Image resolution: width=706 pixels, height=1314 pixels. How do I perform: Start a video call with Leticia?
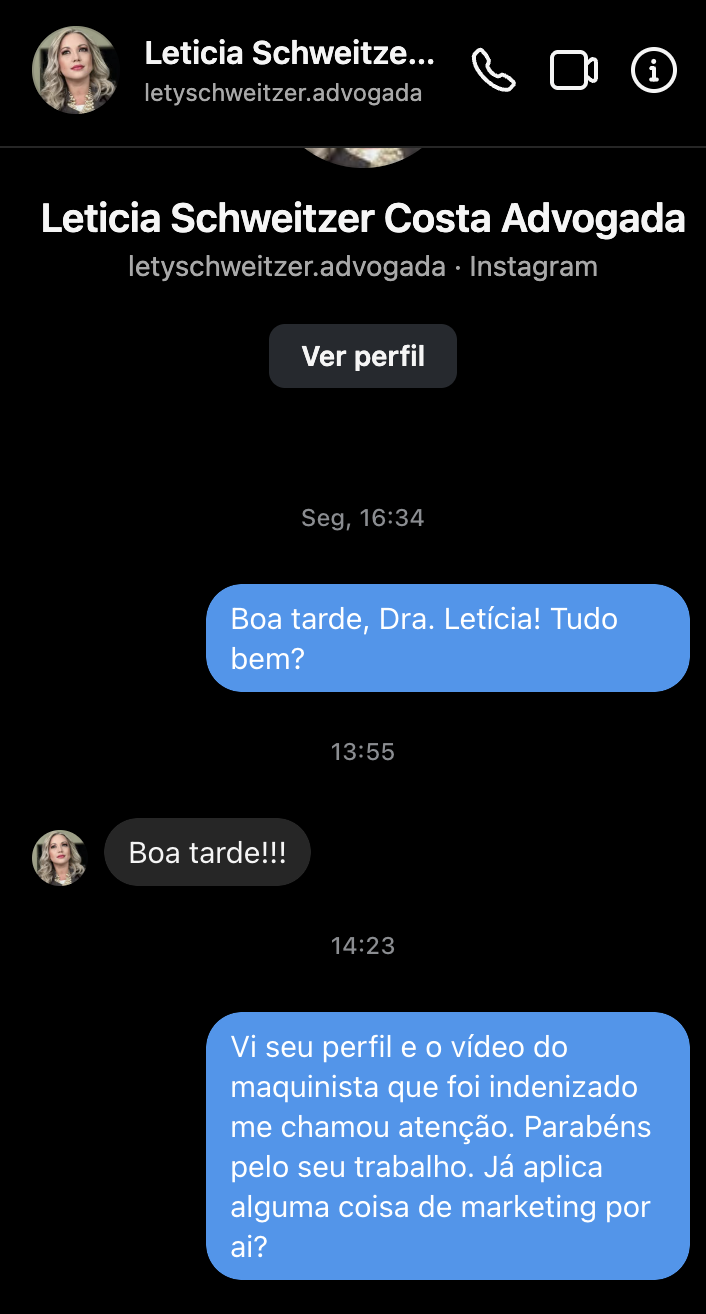coord(574,71)
